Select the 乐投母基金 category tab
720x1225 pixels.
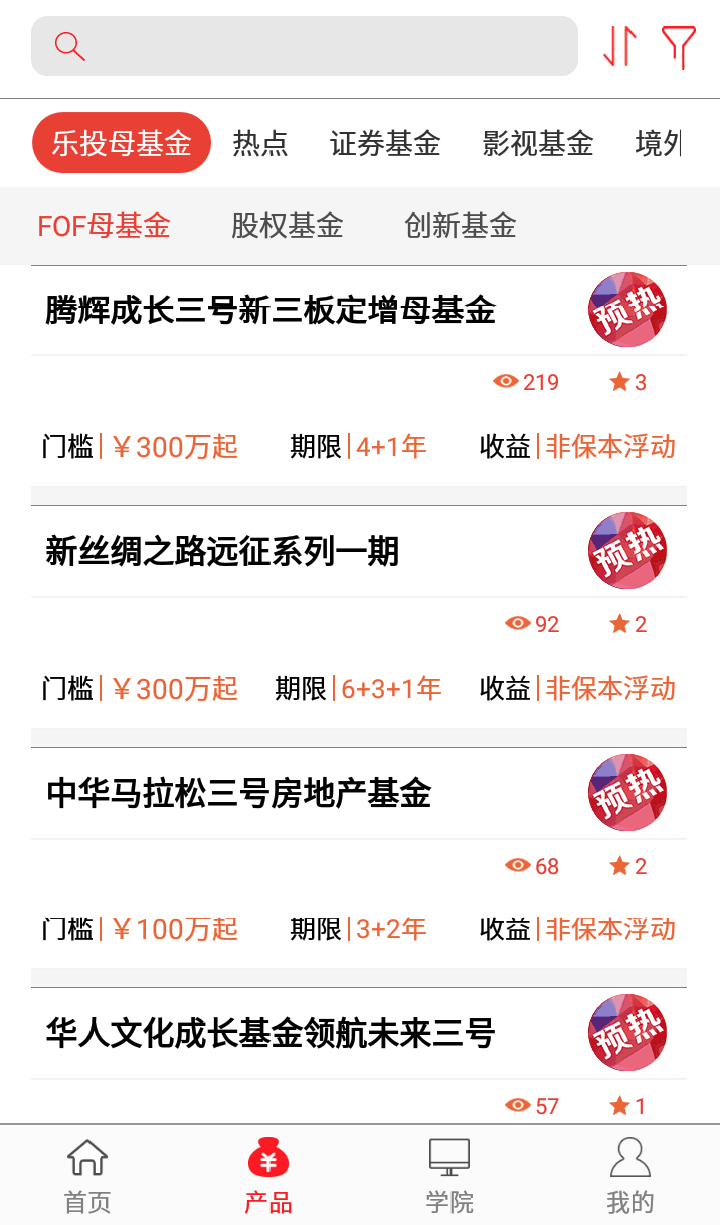click(121, 143)
